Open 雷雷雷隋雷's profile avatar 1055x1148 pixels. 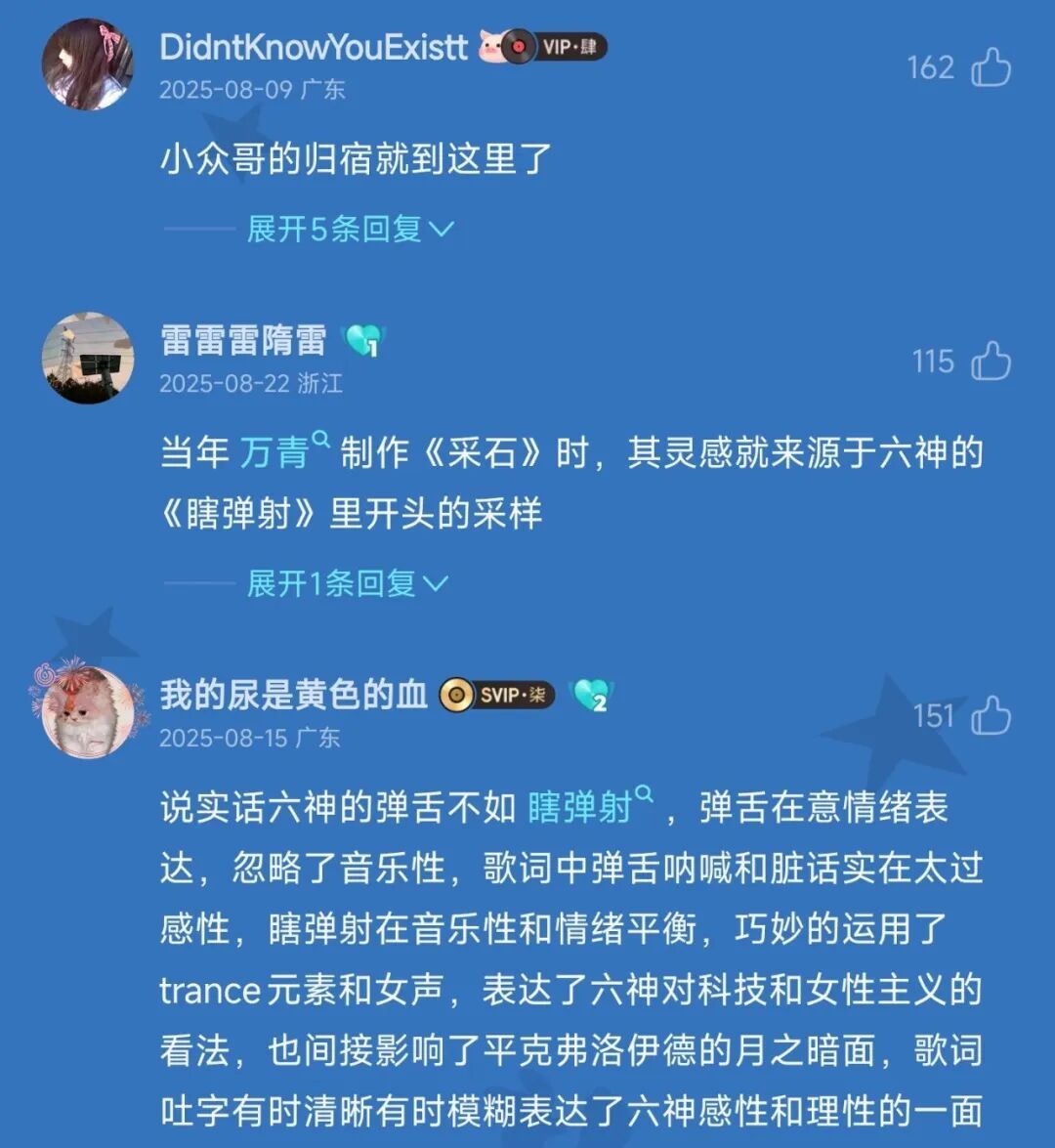coord(88,358)
